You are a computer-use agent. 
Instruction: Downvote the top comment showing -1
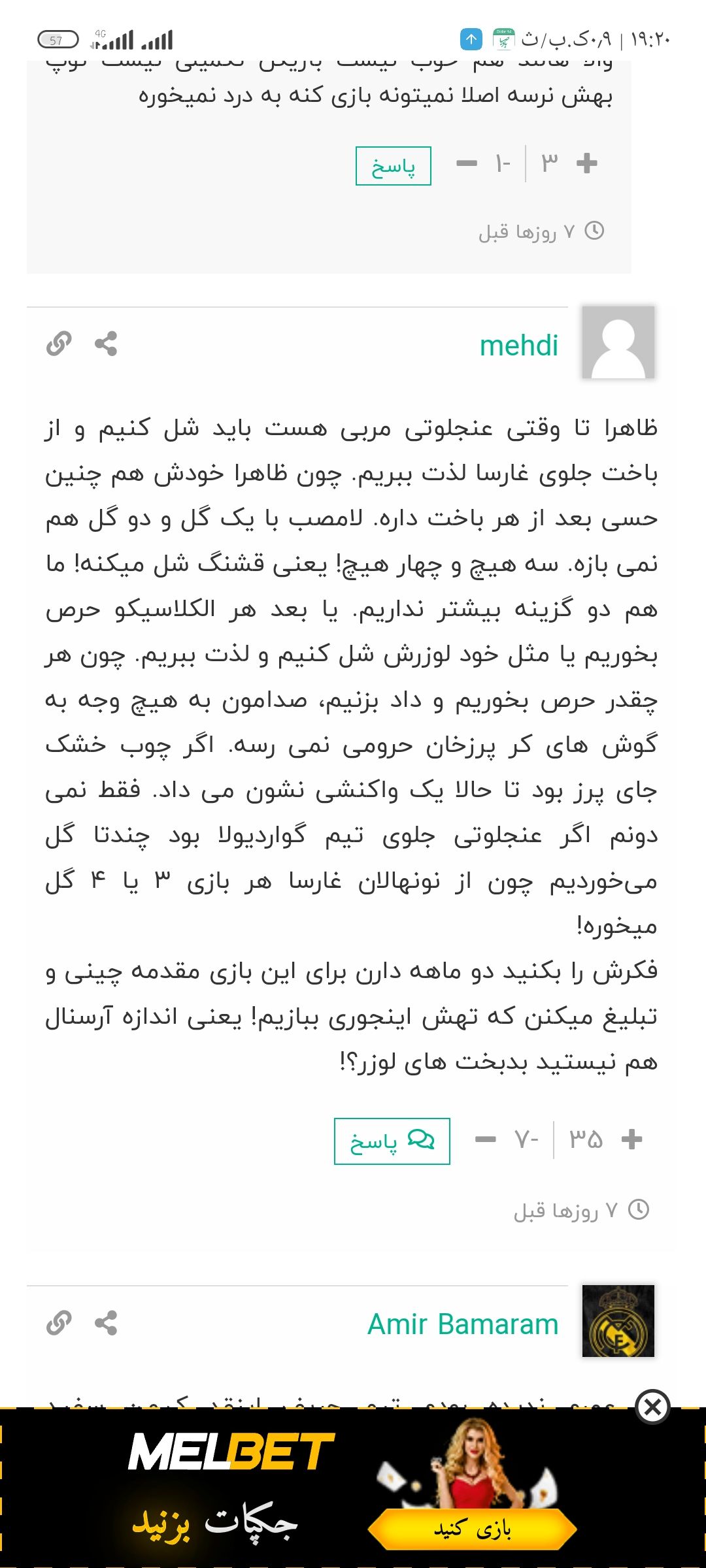(x=466, y=163)
